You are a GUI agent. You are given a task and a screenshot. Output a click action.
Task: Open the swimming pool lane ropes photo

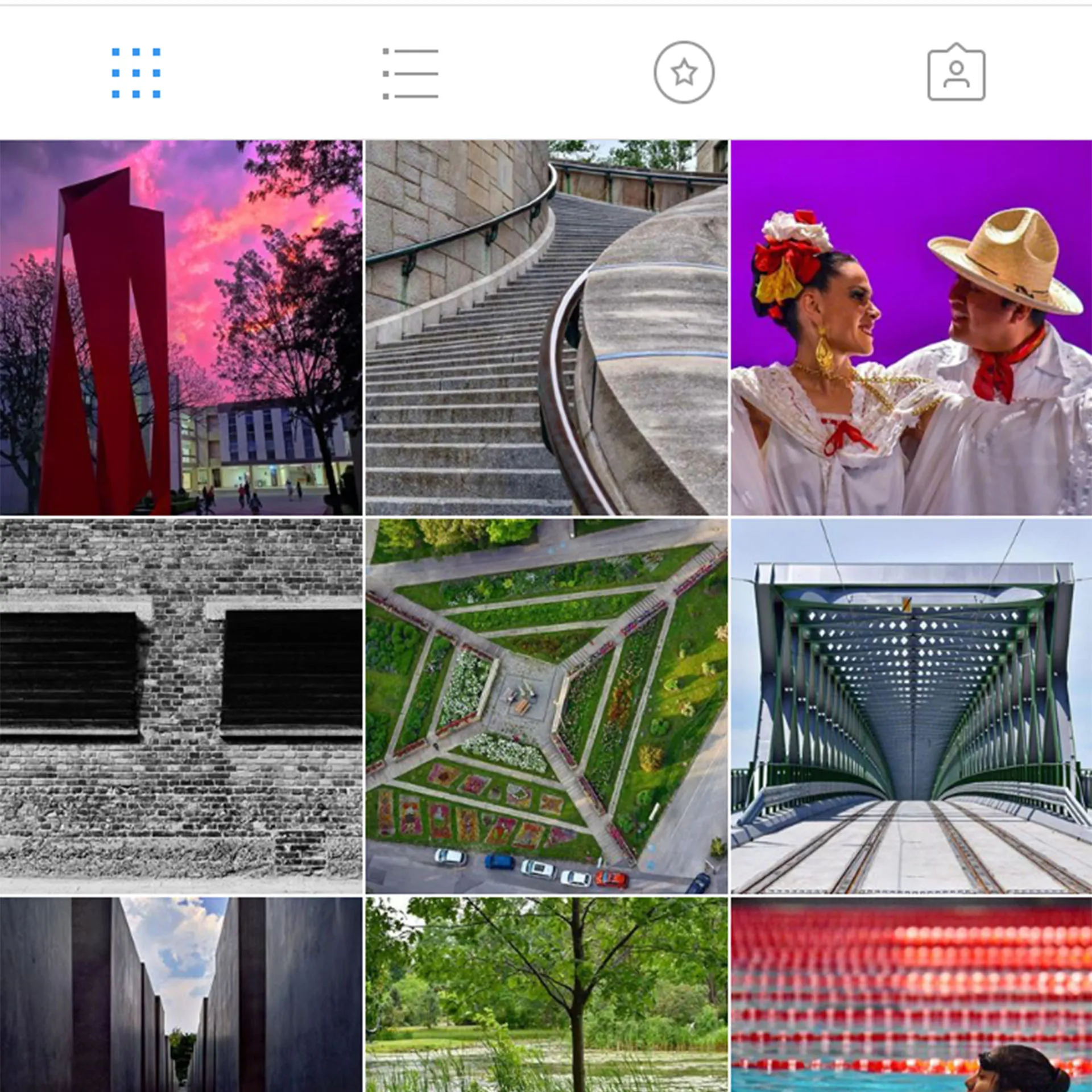[x=911, y=994]
